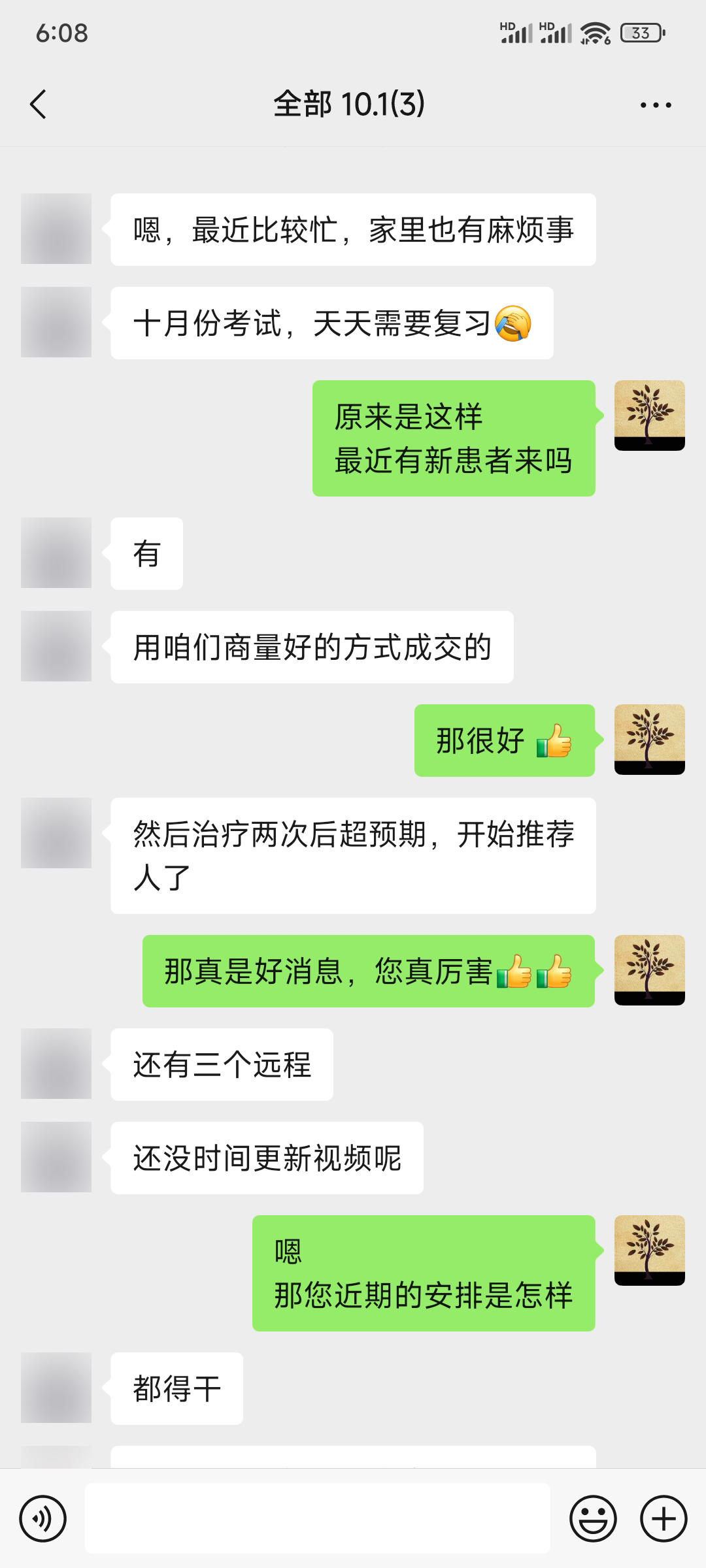The image size is (706, 1568).
Task: Focus the message text field
Action: point(317,1518)
